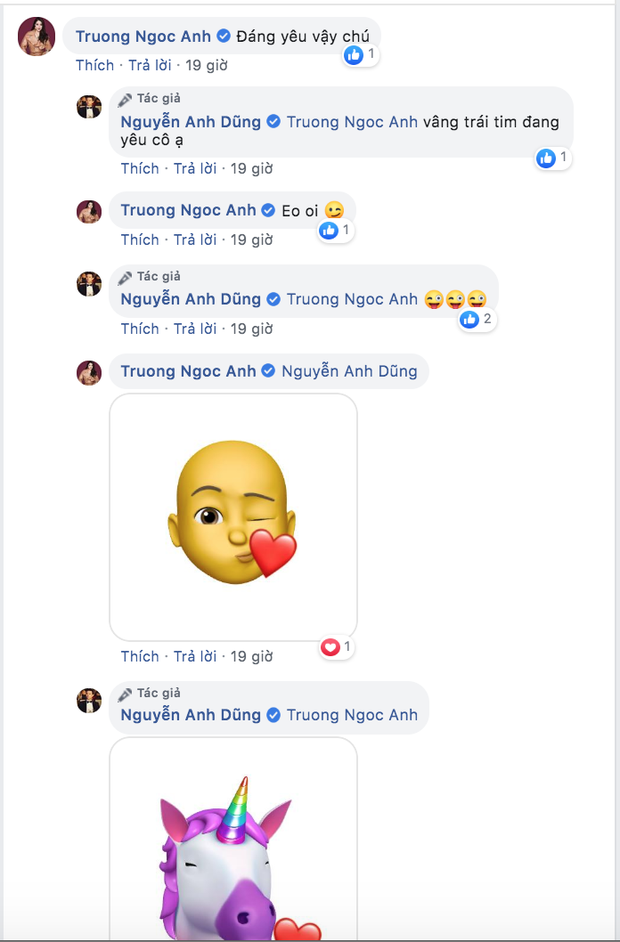View reactions on the "Eo ơi" comment
Screen dimensions: 620x942
(x=336, y=231)
